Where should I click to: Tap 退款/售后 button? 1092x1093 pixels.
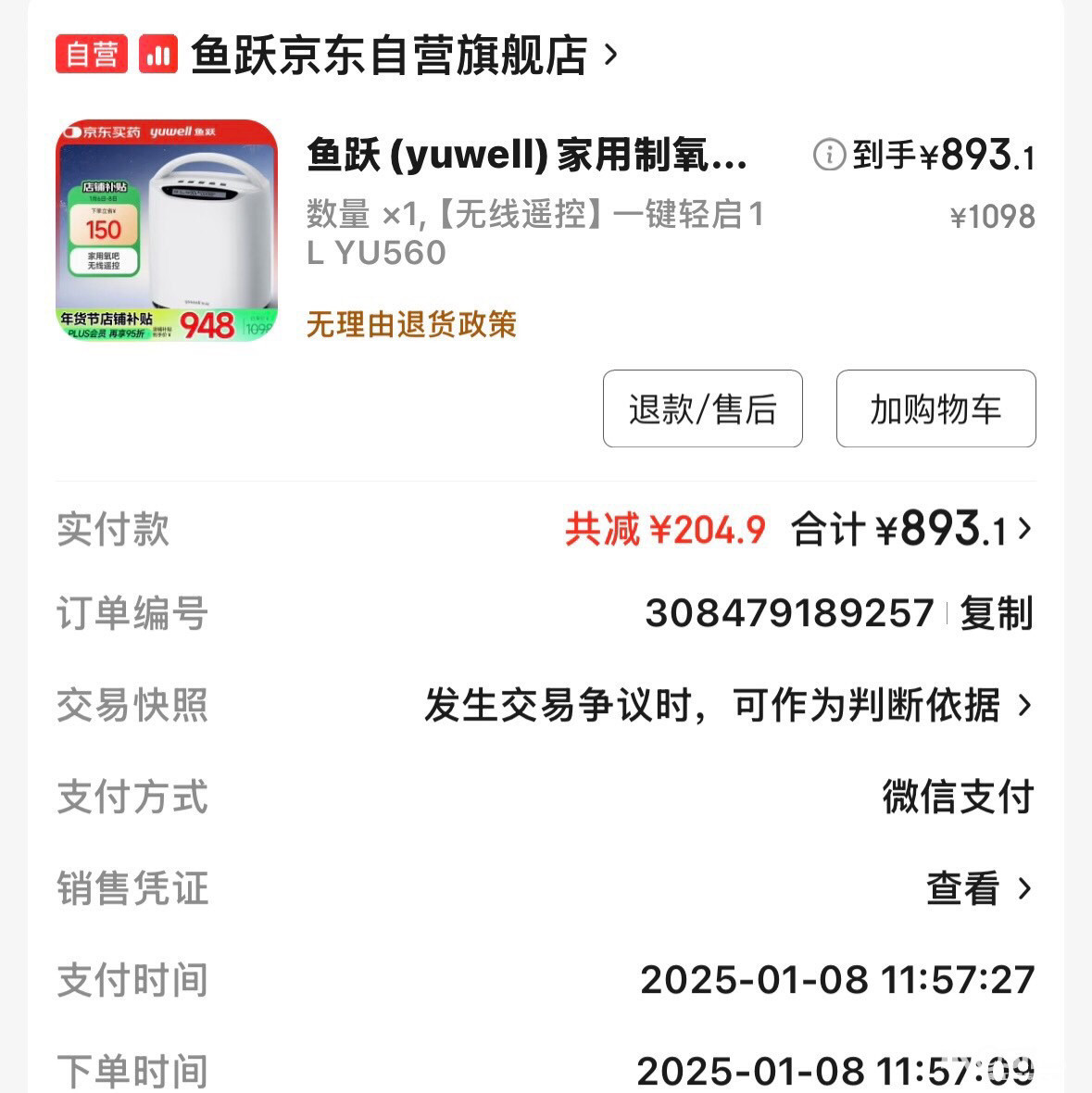pyautogui.click(x=702, y=408)
